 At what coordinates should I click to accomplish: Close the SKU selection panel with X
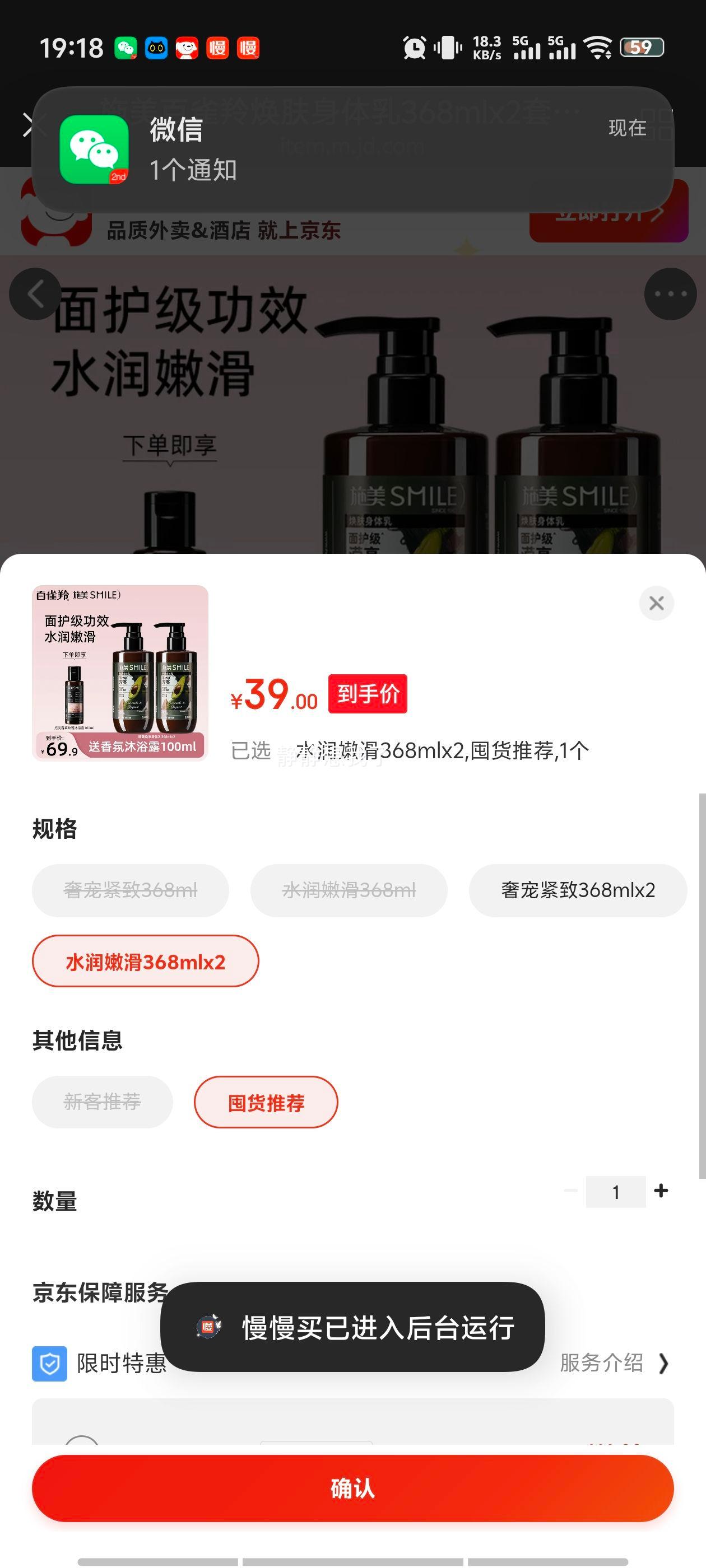pos(656,603)
